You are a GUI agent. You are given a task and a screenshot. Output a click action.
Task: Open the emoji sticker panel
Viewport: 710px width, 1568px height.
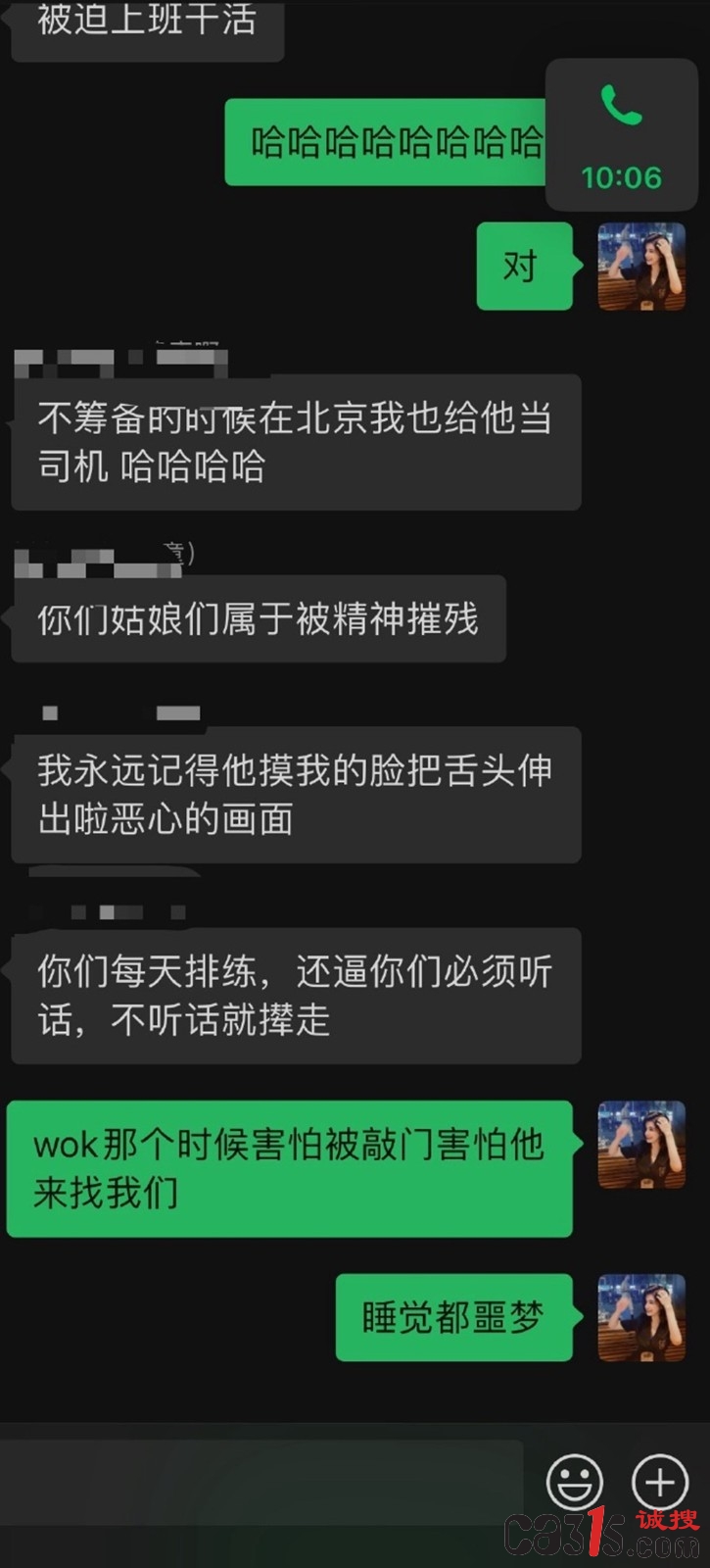tap(574, 1482)
